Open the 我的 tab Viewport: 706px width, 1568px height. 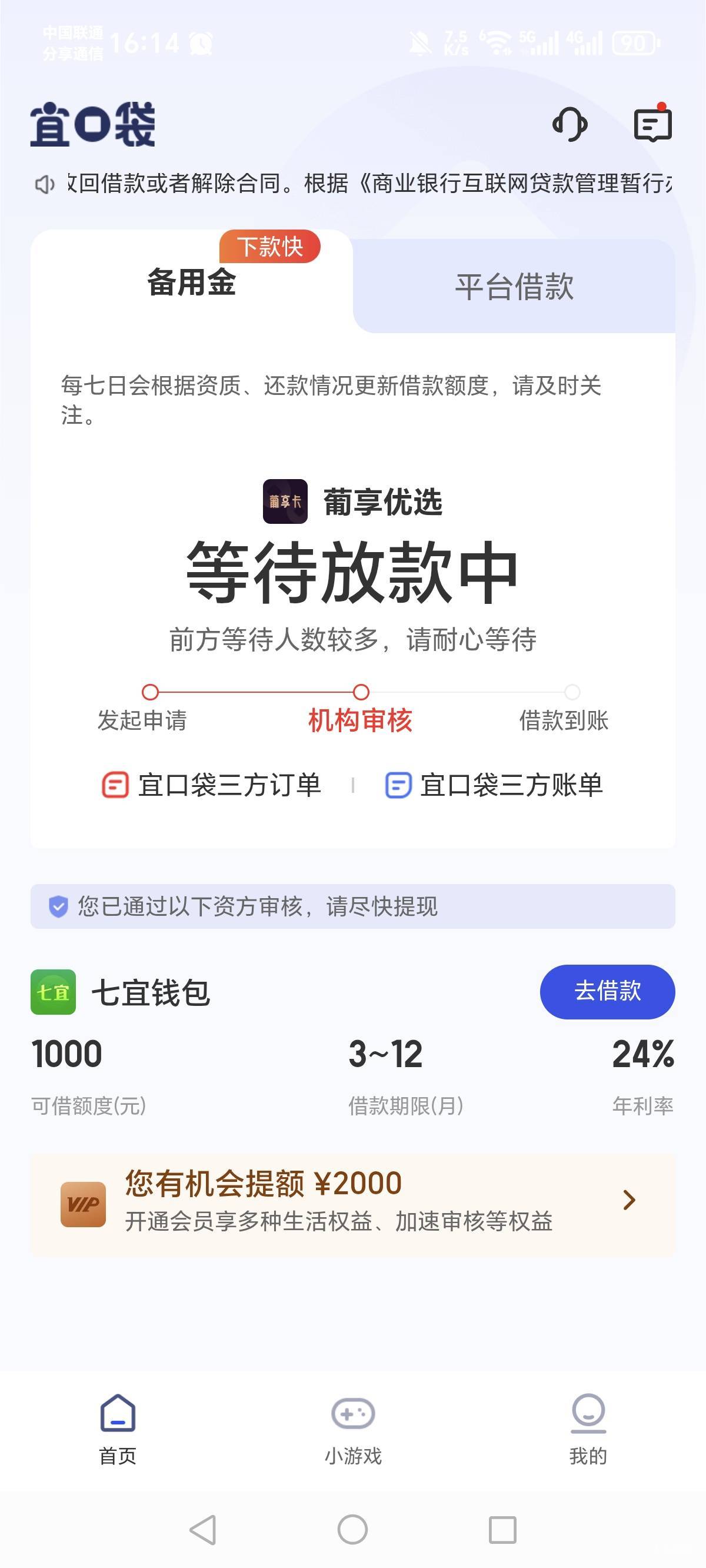(x=588, y=1429)
